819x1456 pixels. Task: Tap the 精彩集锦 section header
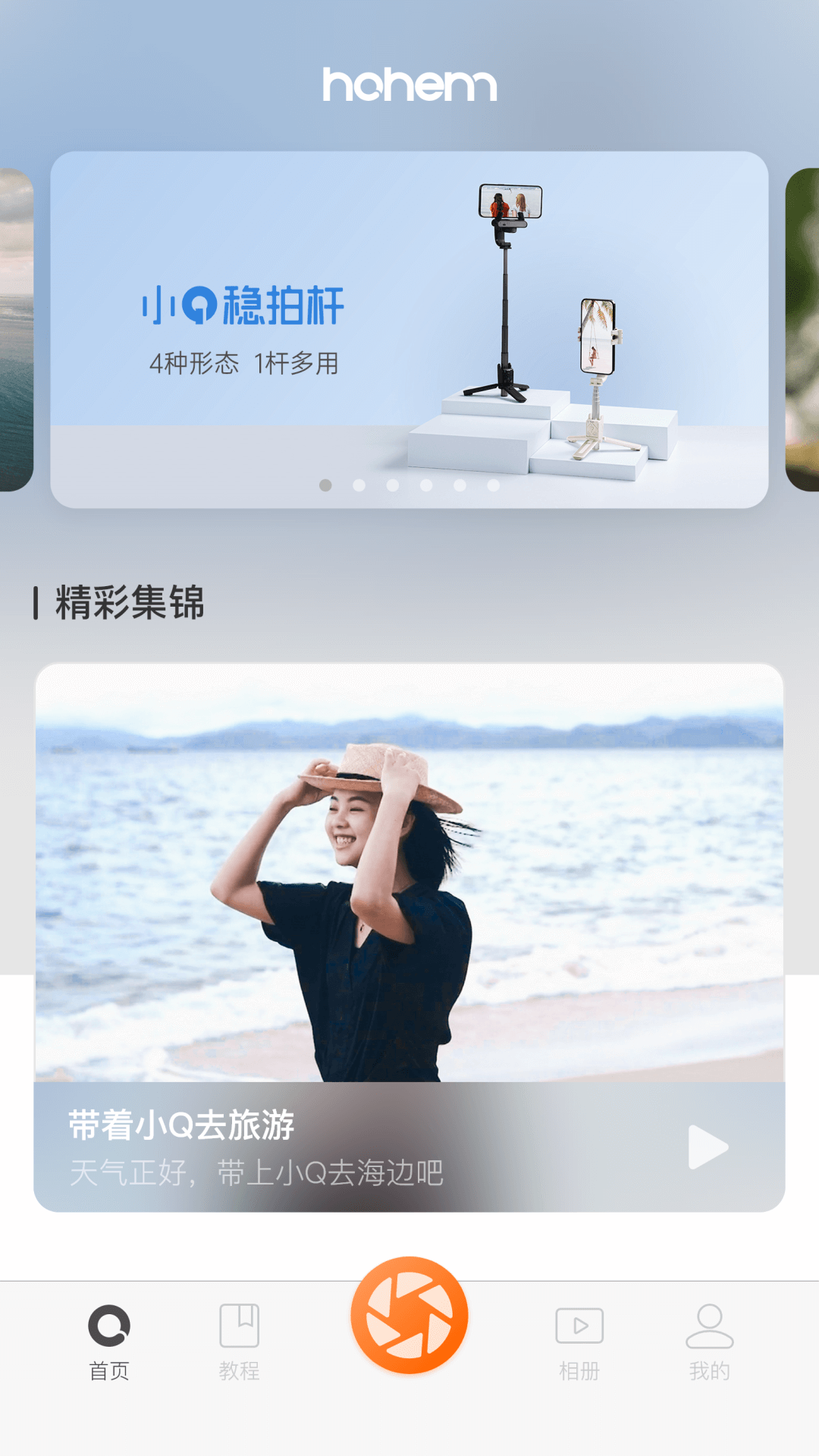[x=129, y=601]
